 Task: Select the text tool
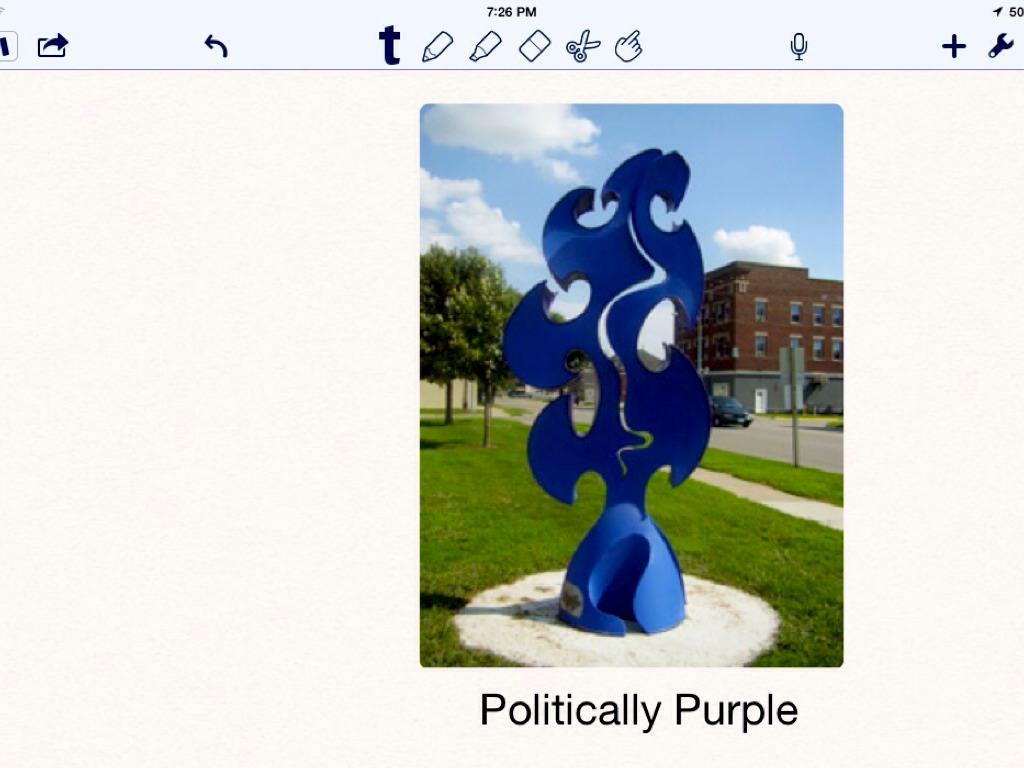point(389,45)
